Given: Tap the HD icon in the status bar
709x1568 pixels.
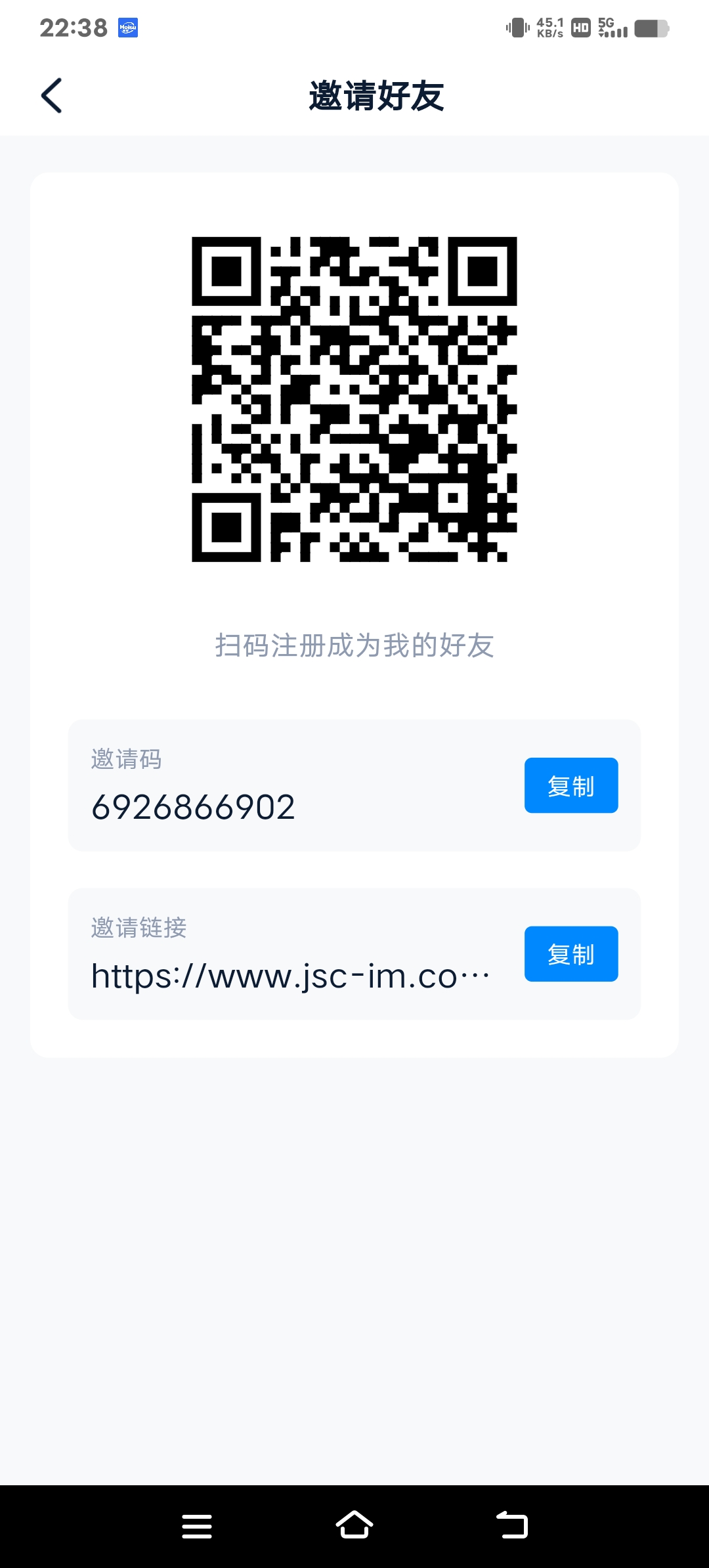Looking at the screenshot, I should pyautogui.click(x=580, y=28).
